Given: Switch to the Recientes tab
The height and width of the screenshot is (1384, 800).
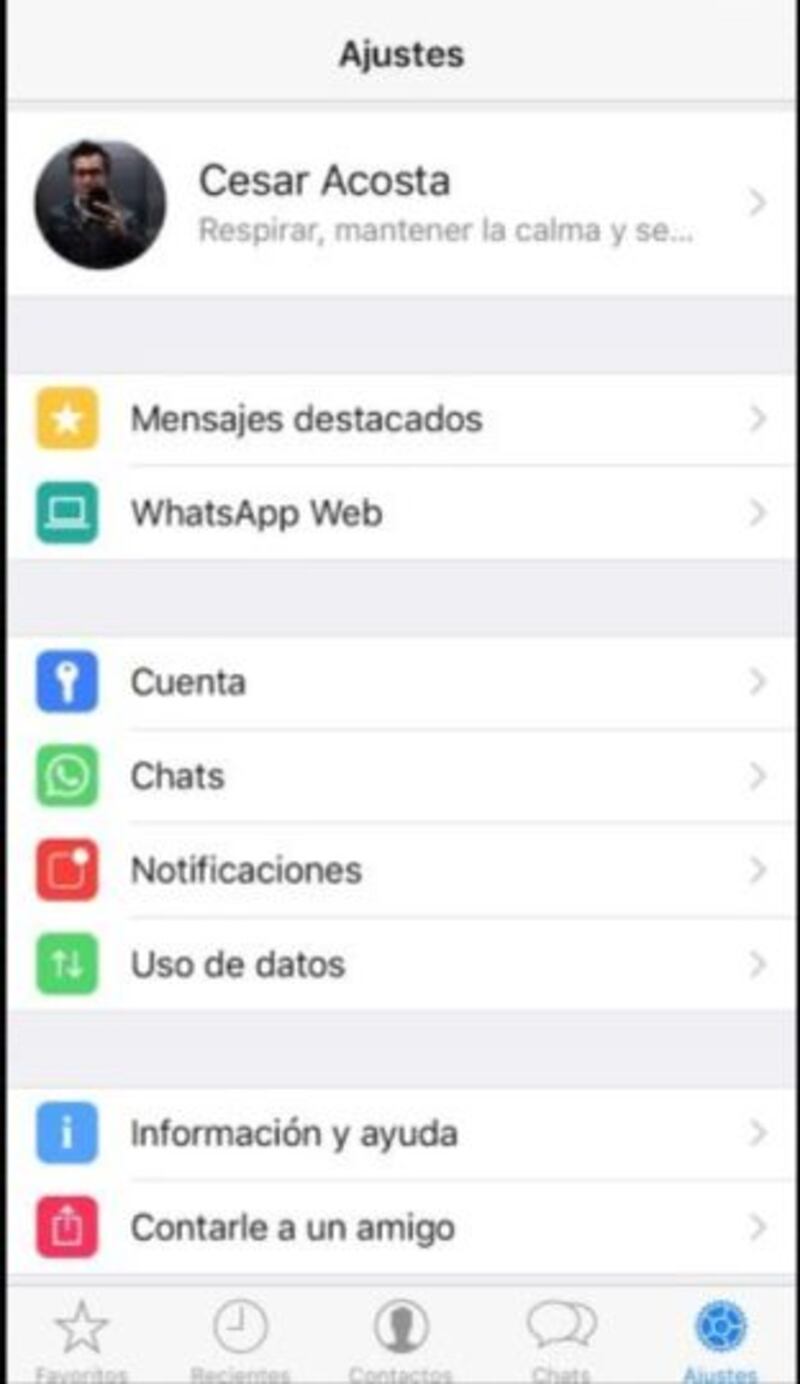Looking at the screenshot, I should point(240,1336).
